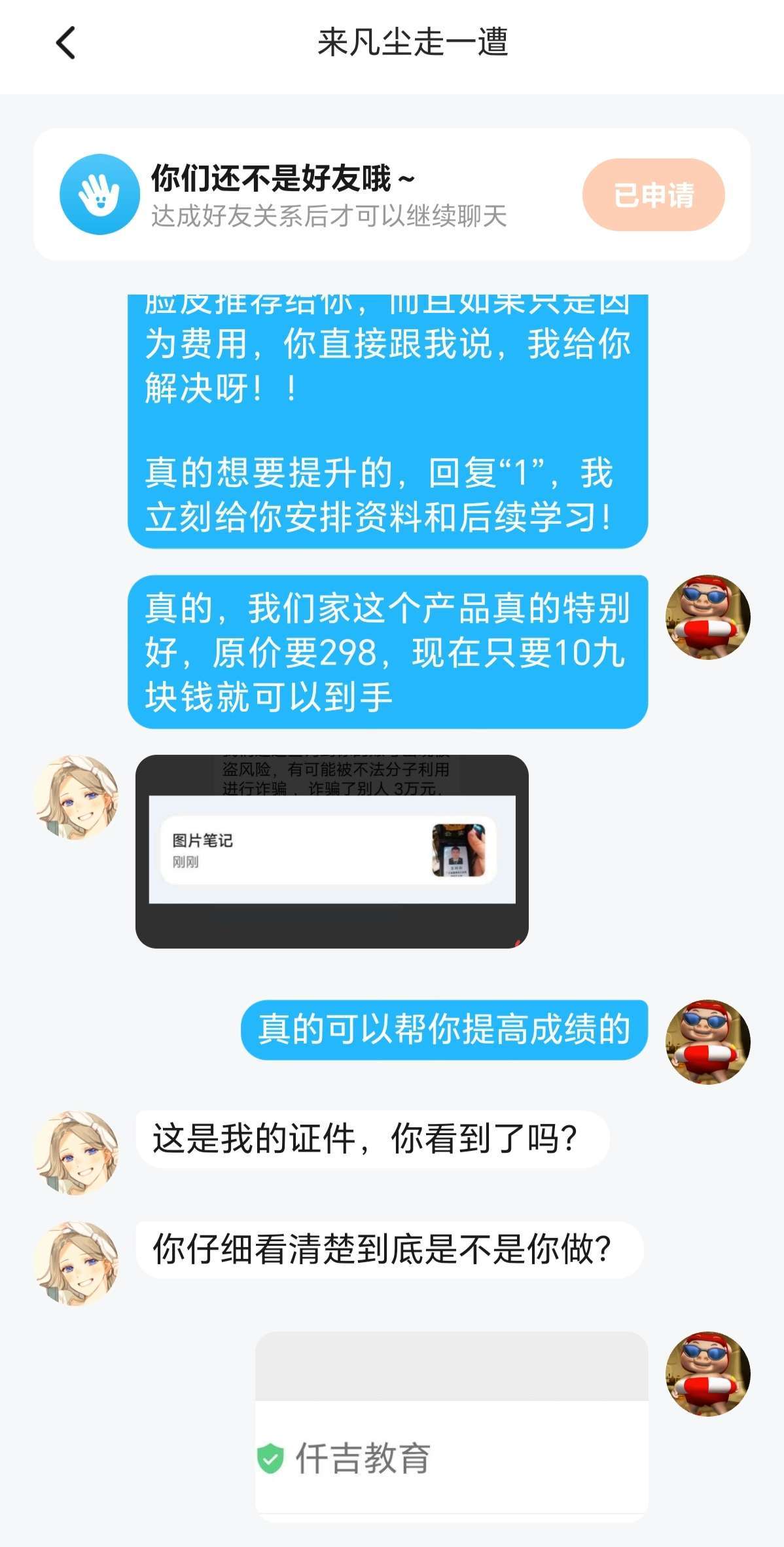Go back using the top-left arrow
The width and height of the screenshot is (784, 1547).
pos(66,43)
